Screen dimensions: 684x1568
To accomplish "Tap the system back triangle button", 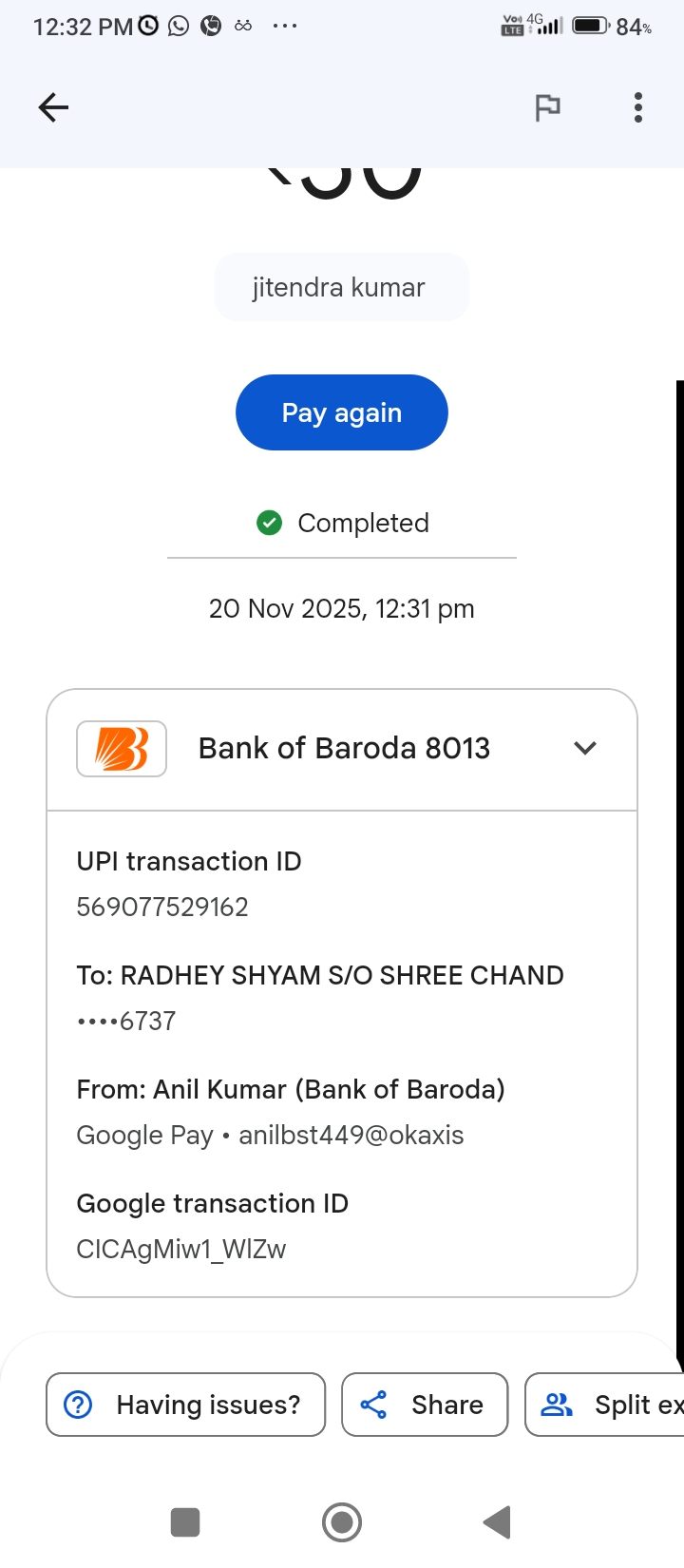I will tap(497, 1522).
